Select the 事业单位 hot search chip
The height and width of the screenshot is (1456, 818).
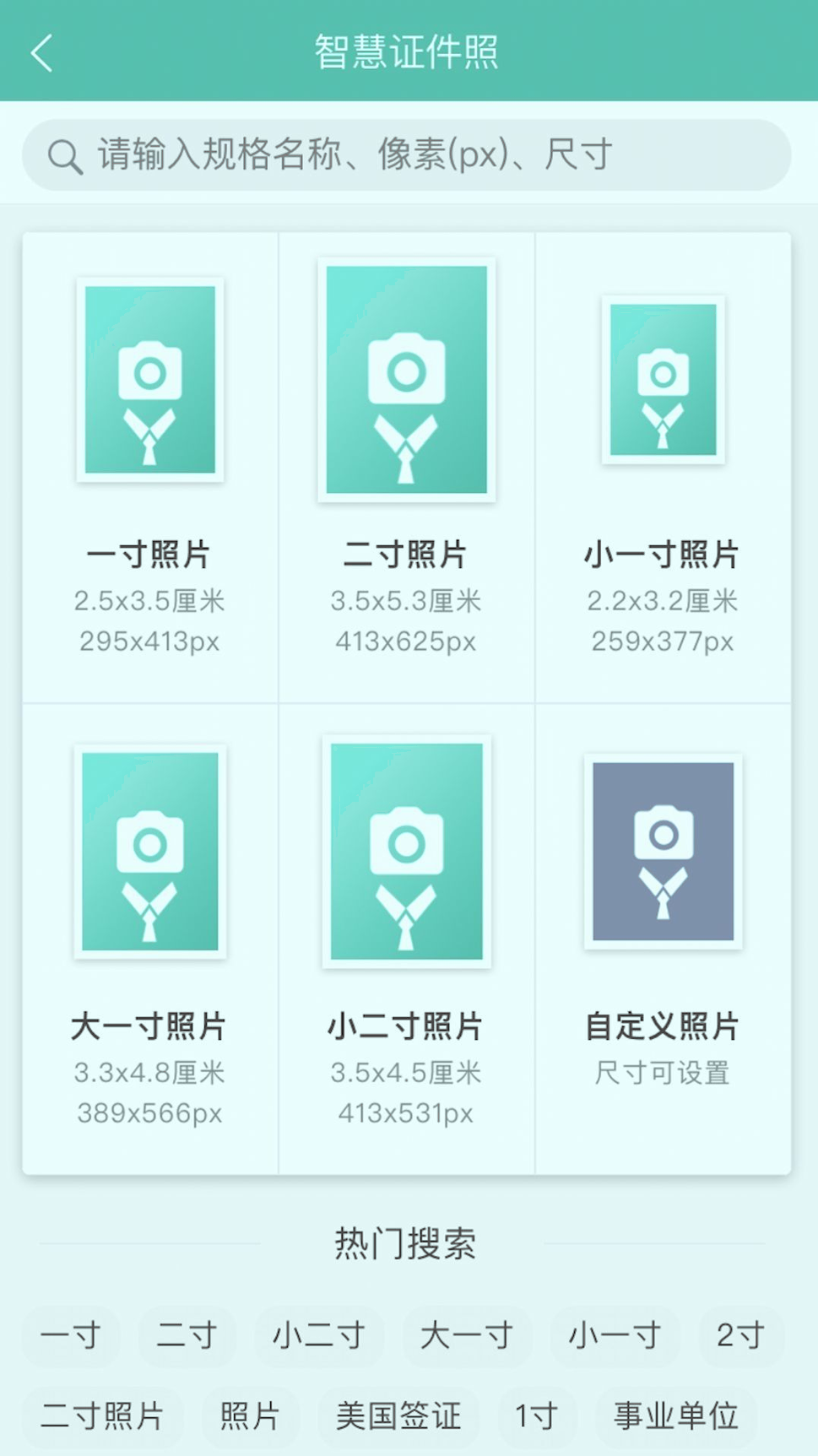click(675, 1416)
